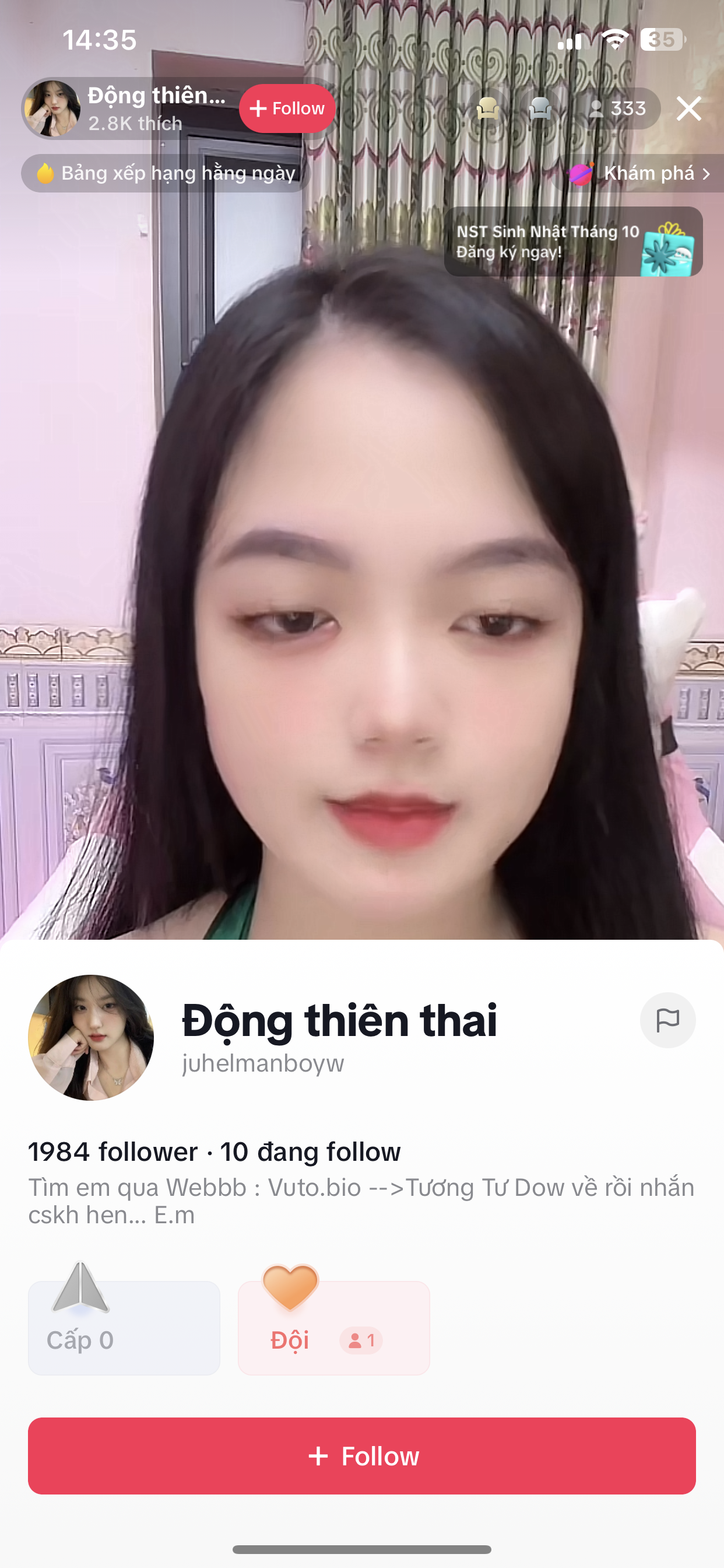Image resolution: width=724 pixels, height=1568 pixels.
Task: Open NST Sinh Nhật Tháng 10 banner
Action: (573, 242)
